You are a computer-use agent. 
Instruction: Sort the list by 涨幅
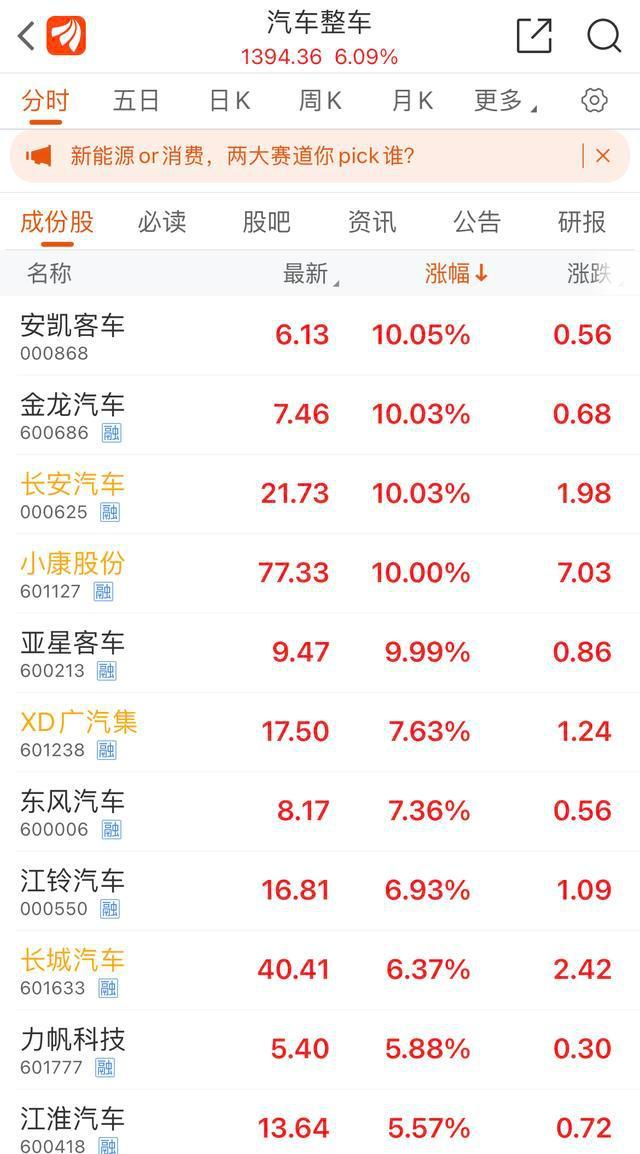pos(456,274)
